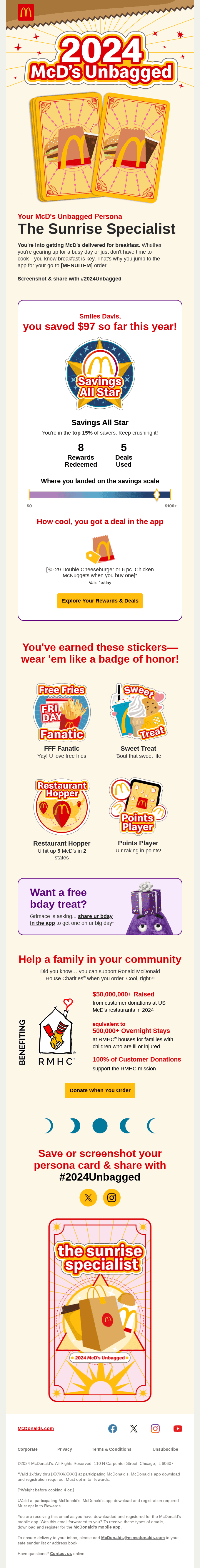View the Privacy link
Screen dimensions: 200x1568
64,1449
